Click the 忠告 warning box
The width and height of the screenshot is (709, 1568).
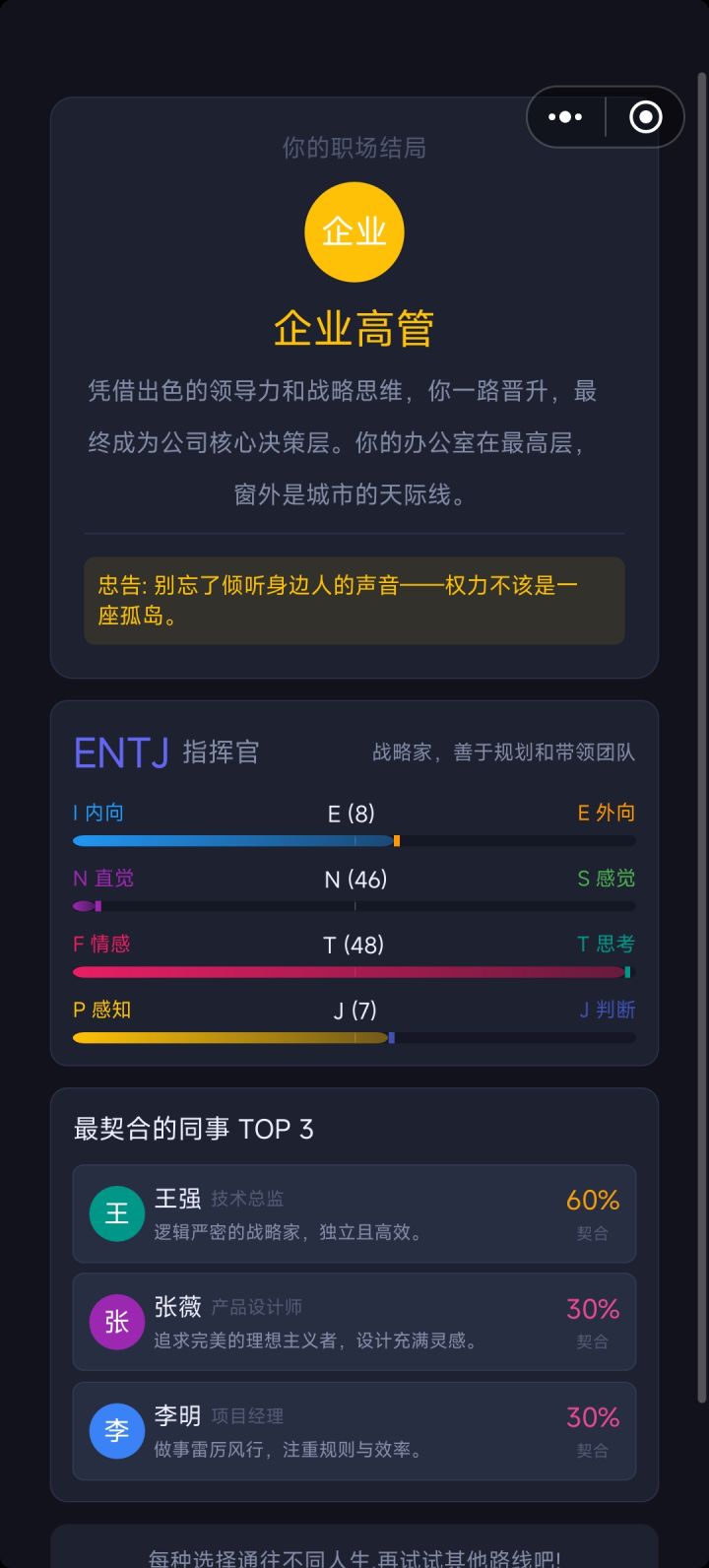(354, 601)
